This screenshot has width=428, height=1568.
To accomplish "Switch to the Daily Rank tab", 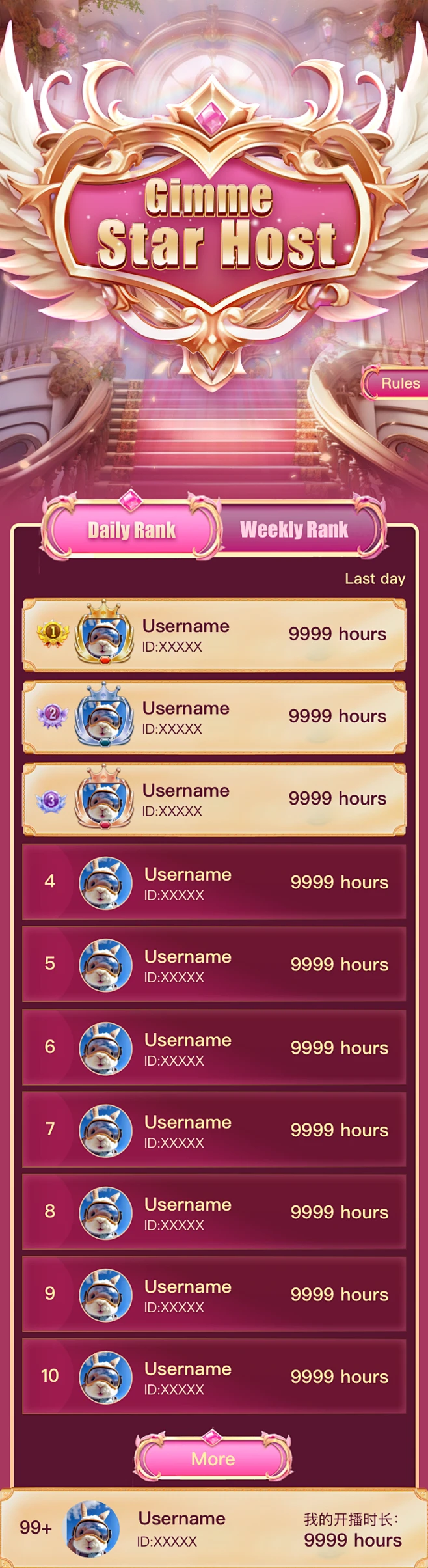I will pyautogui.click(x=131, y=530).
